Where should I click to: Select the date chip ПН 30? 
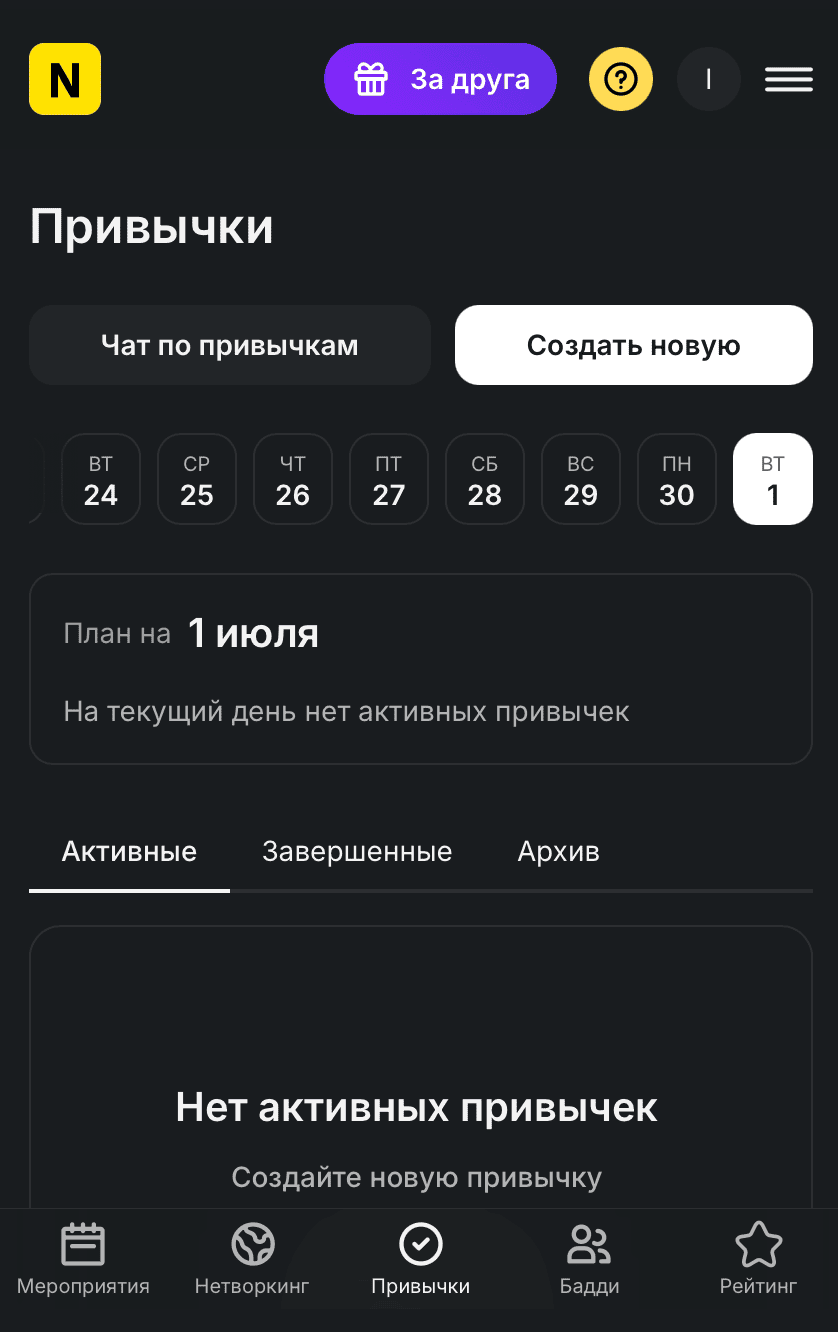click(x=676, y=478)
